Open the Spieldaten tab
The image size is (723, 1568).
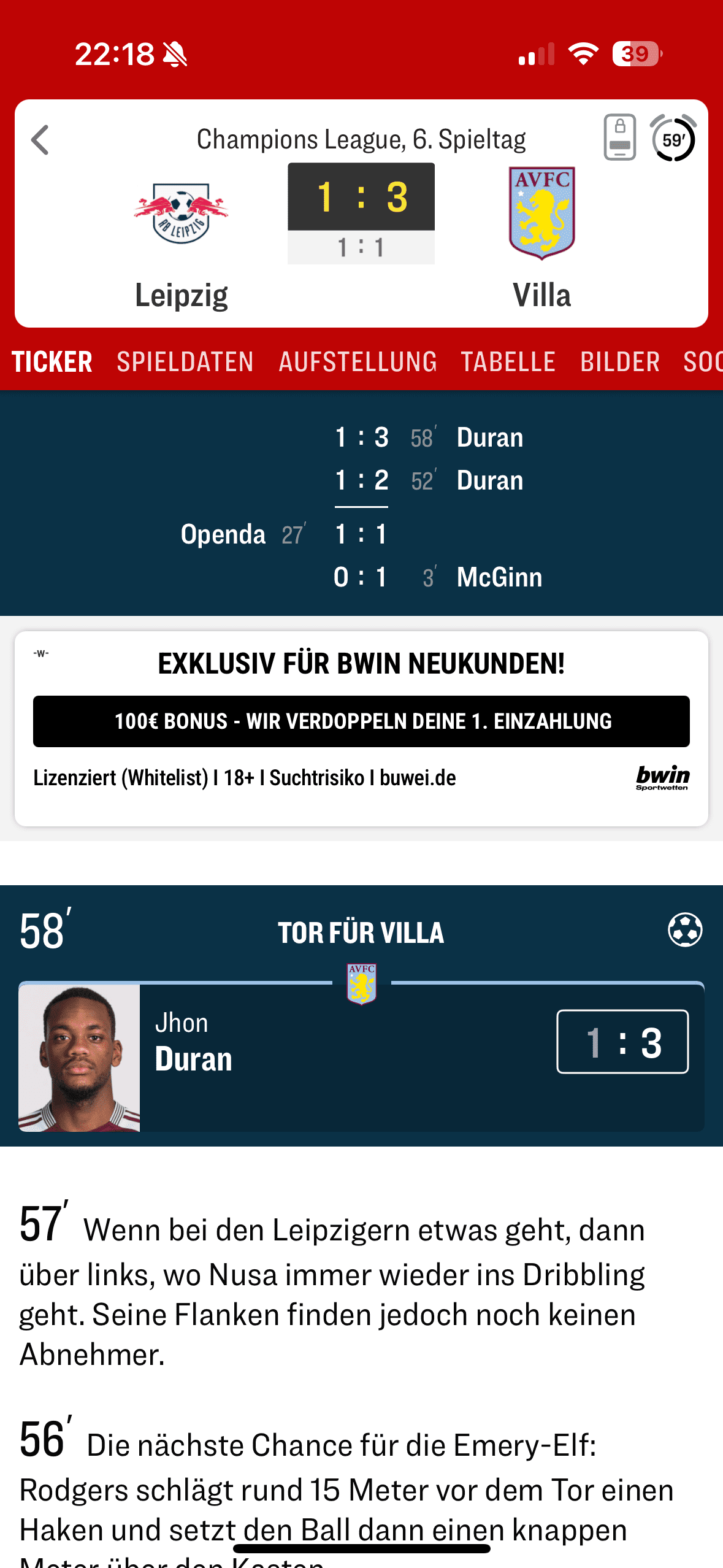pyautogui.click(x=185, y=361)
